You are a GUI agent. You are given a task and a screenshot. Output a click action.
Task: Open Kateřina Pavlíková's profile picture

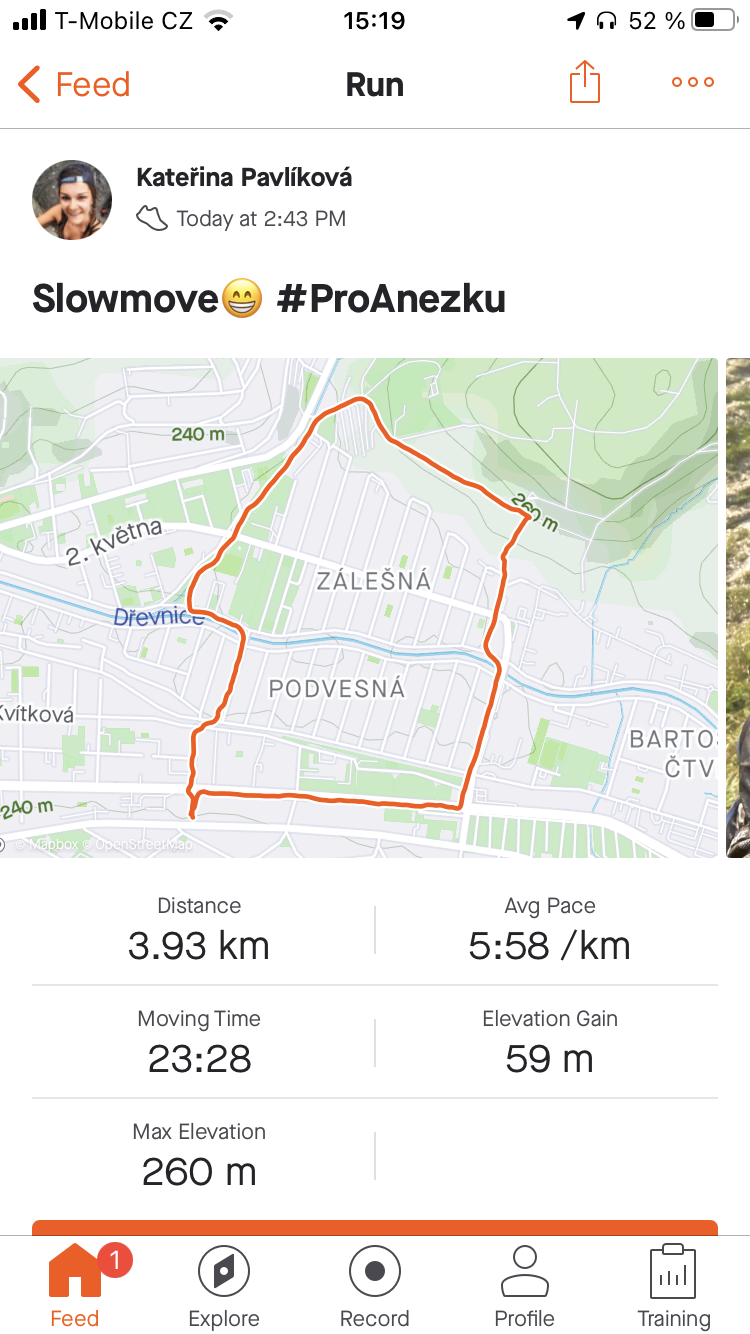(72, 199)
